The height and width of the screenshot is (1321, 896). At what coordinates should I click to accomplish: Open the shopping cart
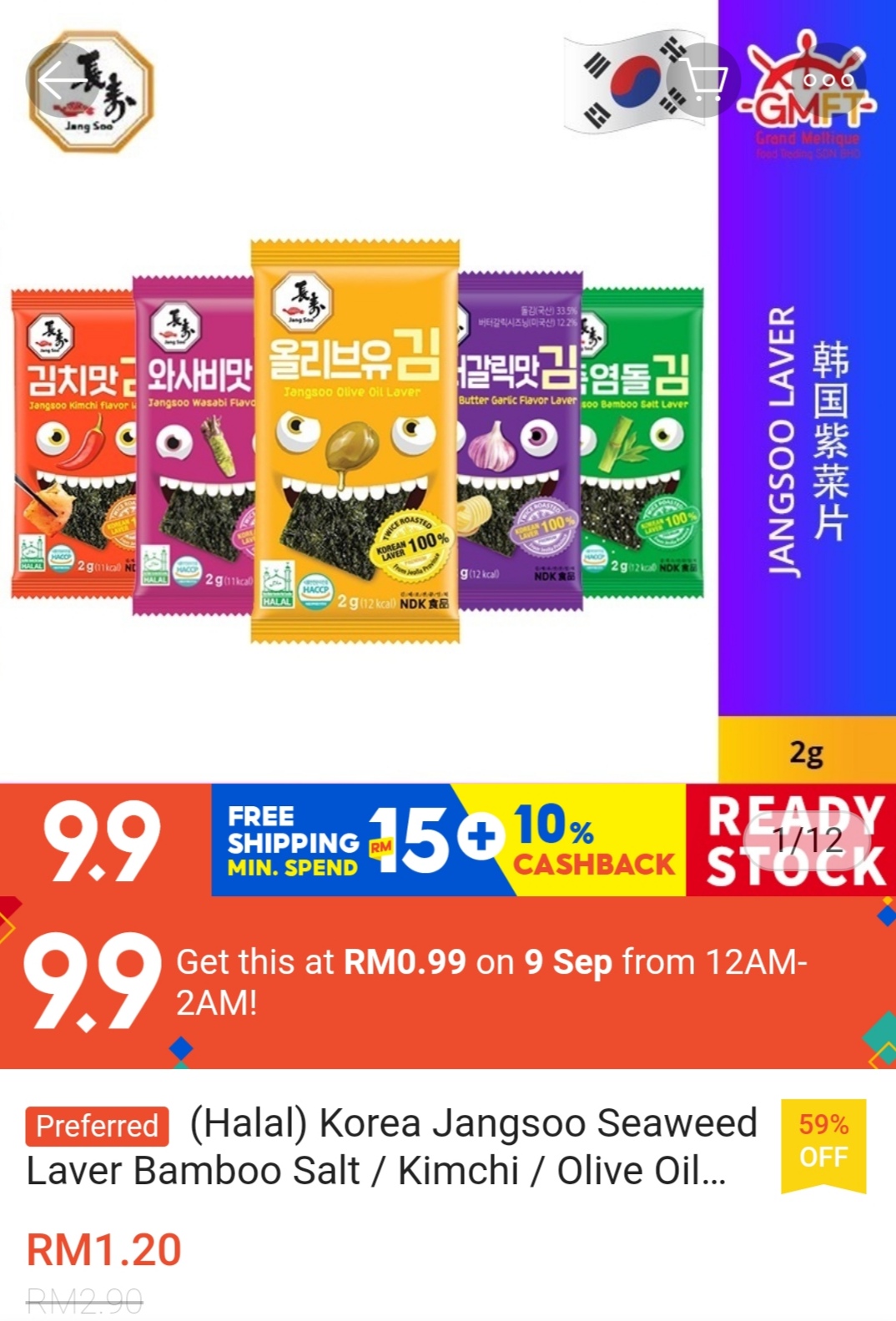point(702,81)
